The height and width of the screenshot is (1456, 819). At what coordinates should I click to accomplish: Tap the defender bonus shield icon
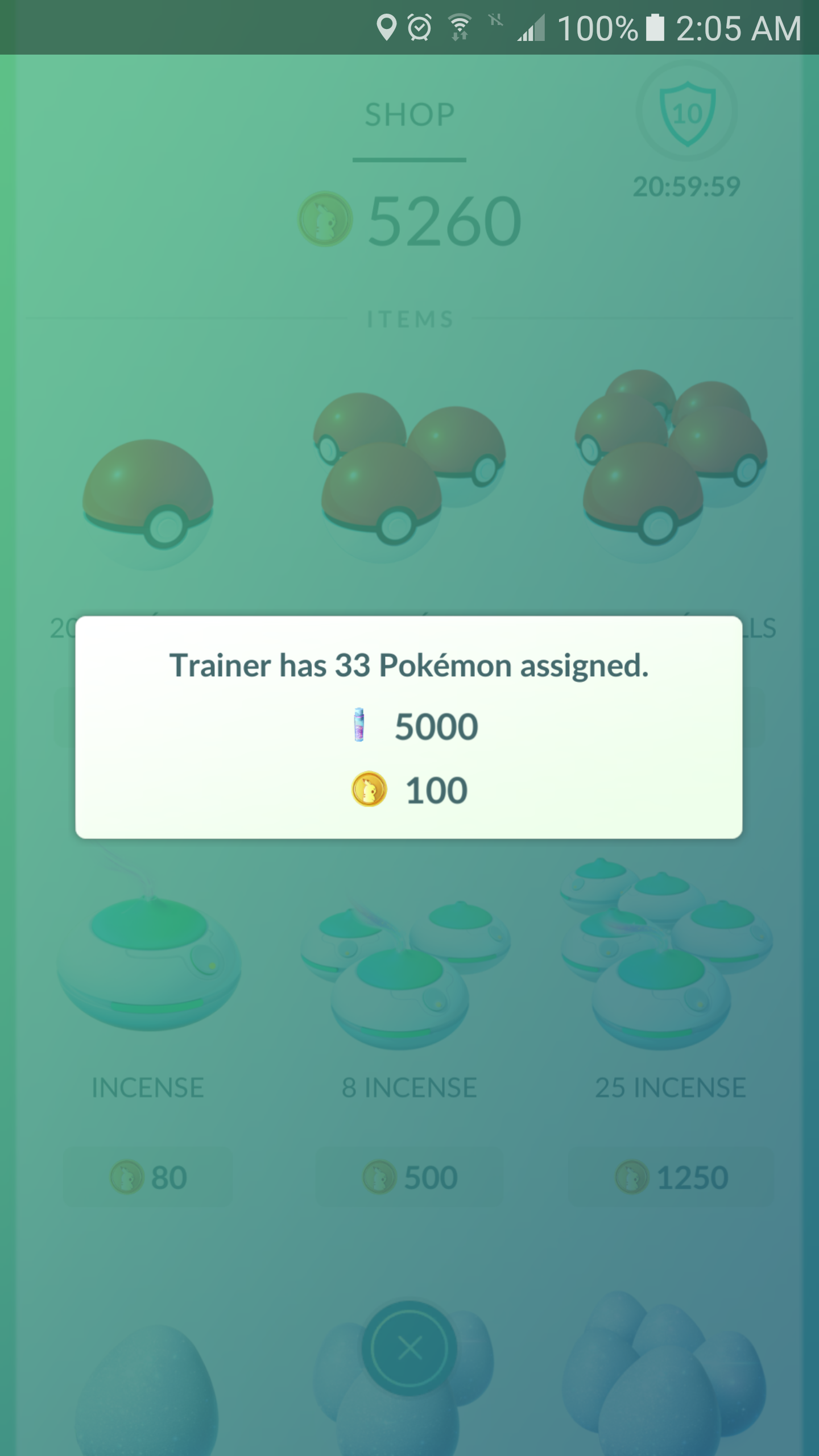(x=687, y=113)
